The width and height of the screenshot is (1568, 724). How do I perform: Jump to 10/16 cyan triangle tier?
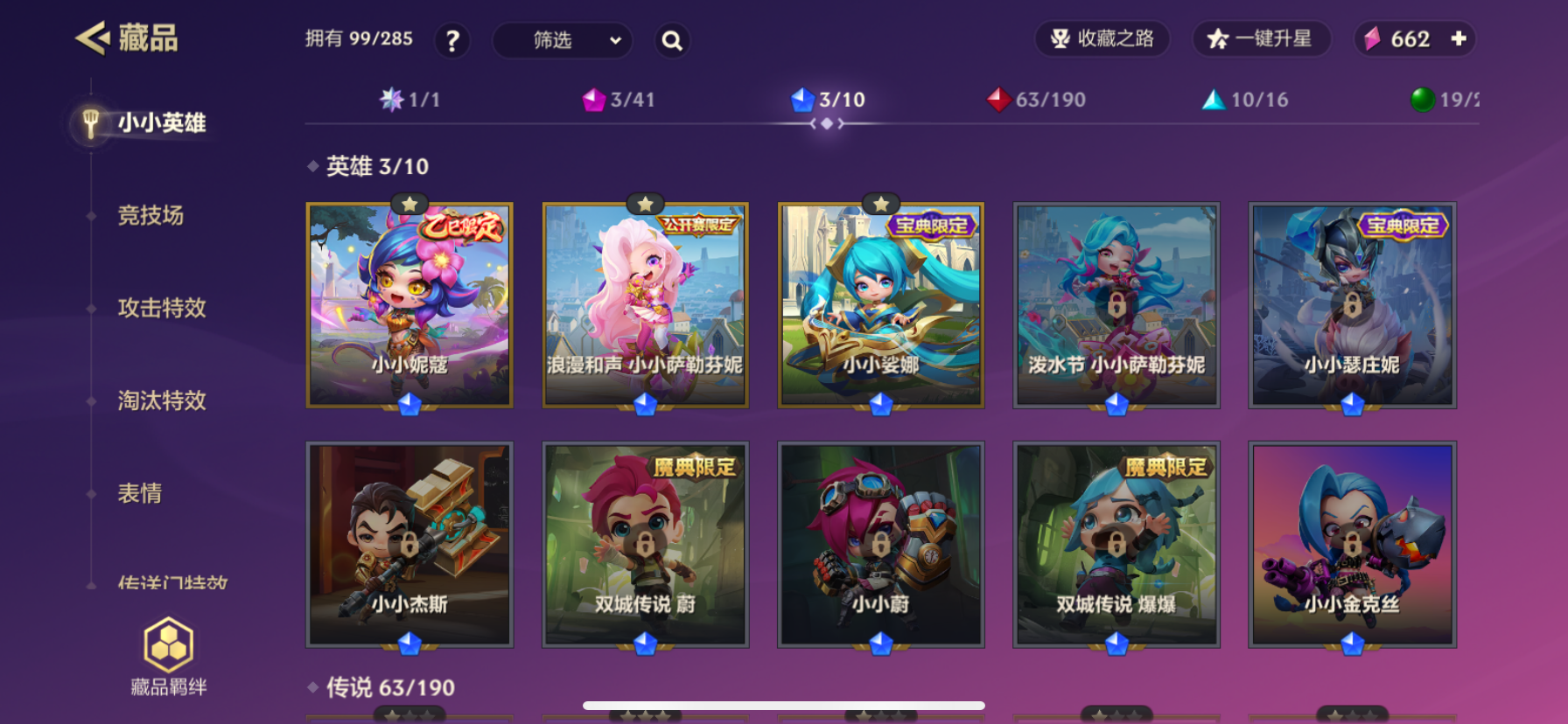click(1246, 100)
